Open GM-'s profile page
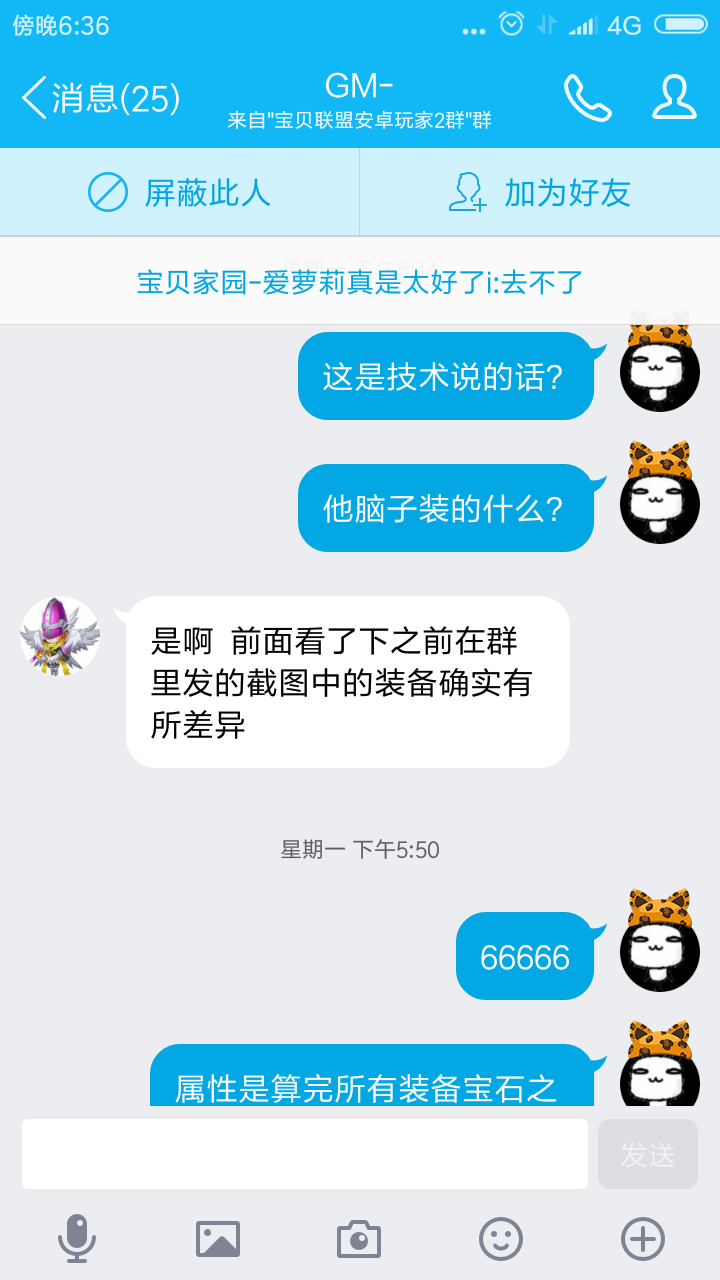 pos(674,98)
